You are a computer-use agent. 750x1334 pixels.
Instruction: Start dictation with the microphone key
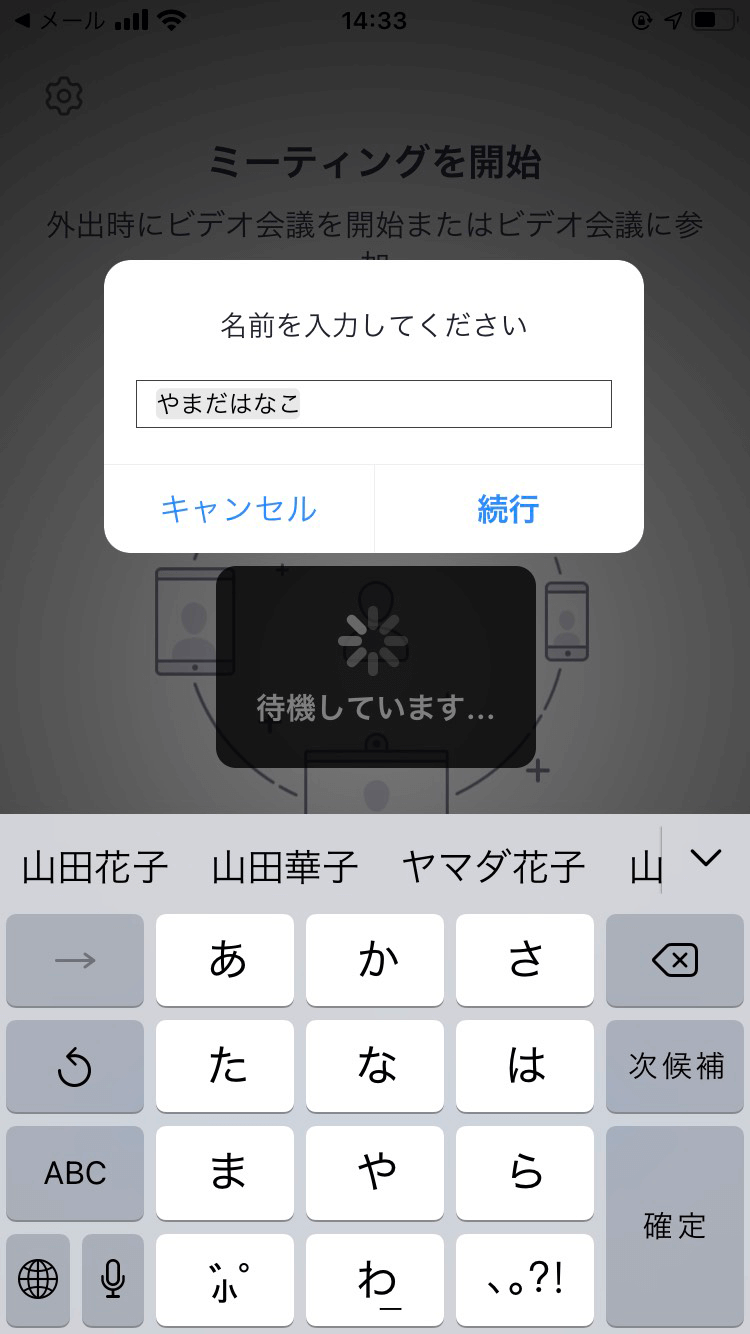[113, 1278]
